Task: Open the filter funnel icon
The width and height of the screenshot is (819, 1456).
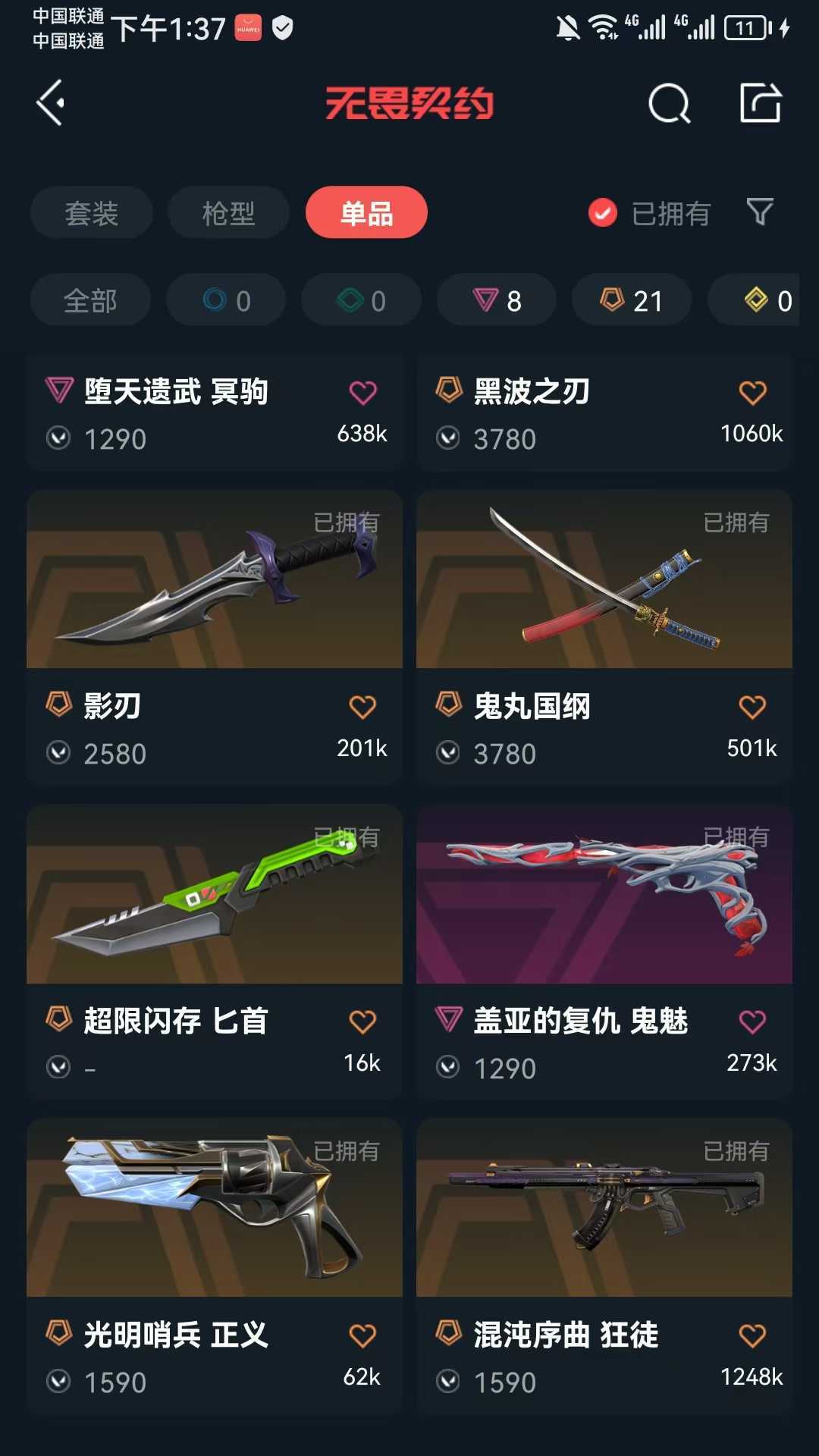Action: [760, 212]
